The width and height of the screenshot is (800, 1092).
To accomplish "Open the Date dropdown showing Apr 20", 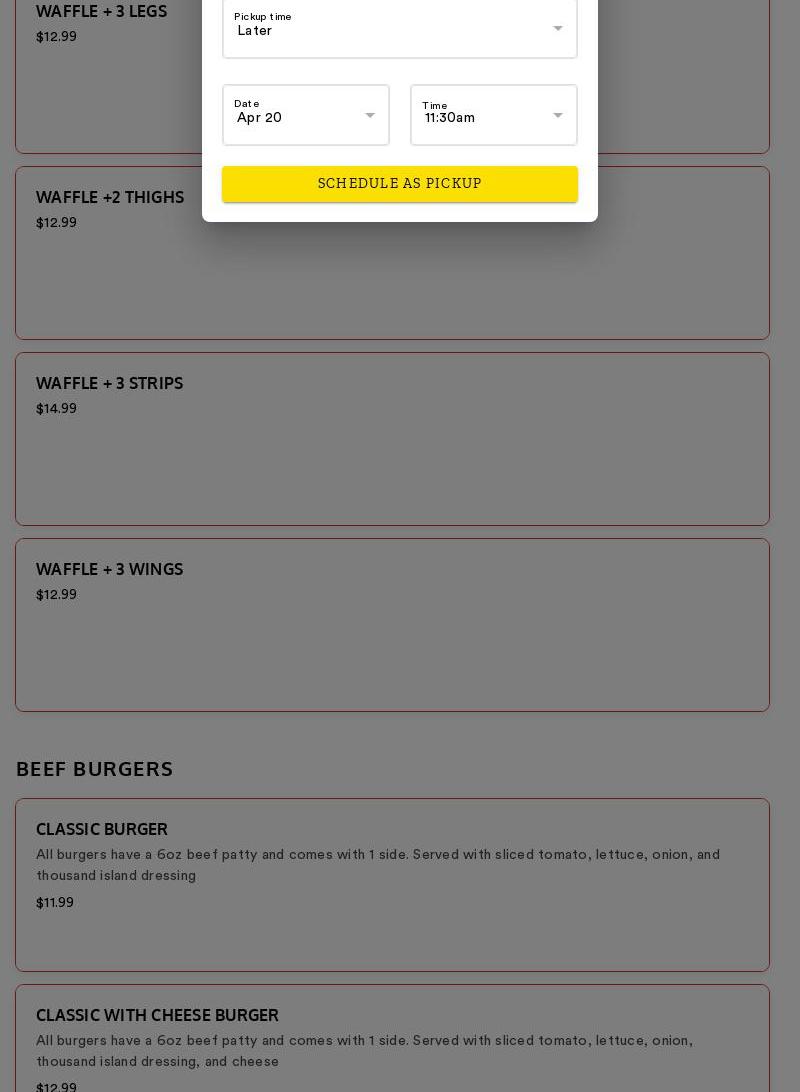I will [x=305, y=116].
